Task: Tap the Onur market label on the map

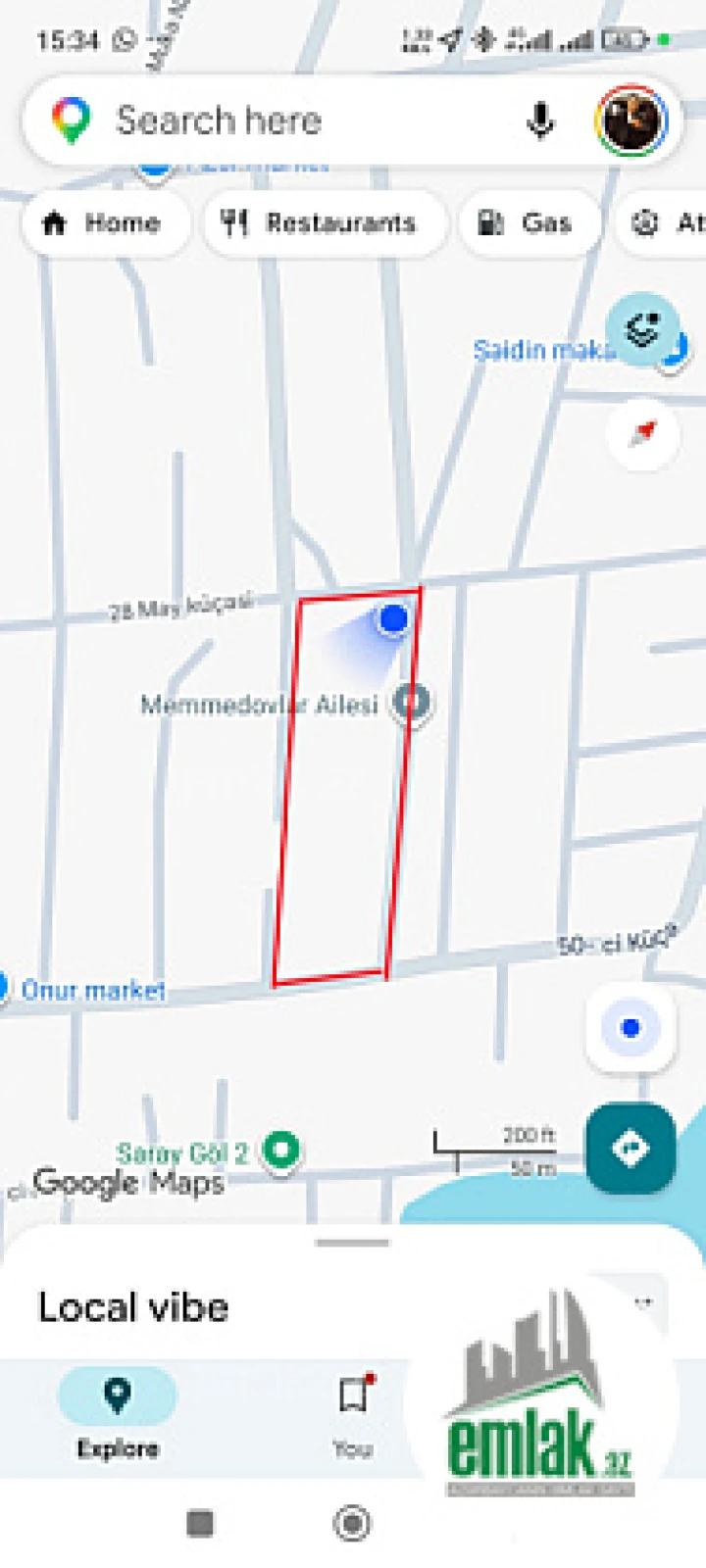Action: pos(93,991)
